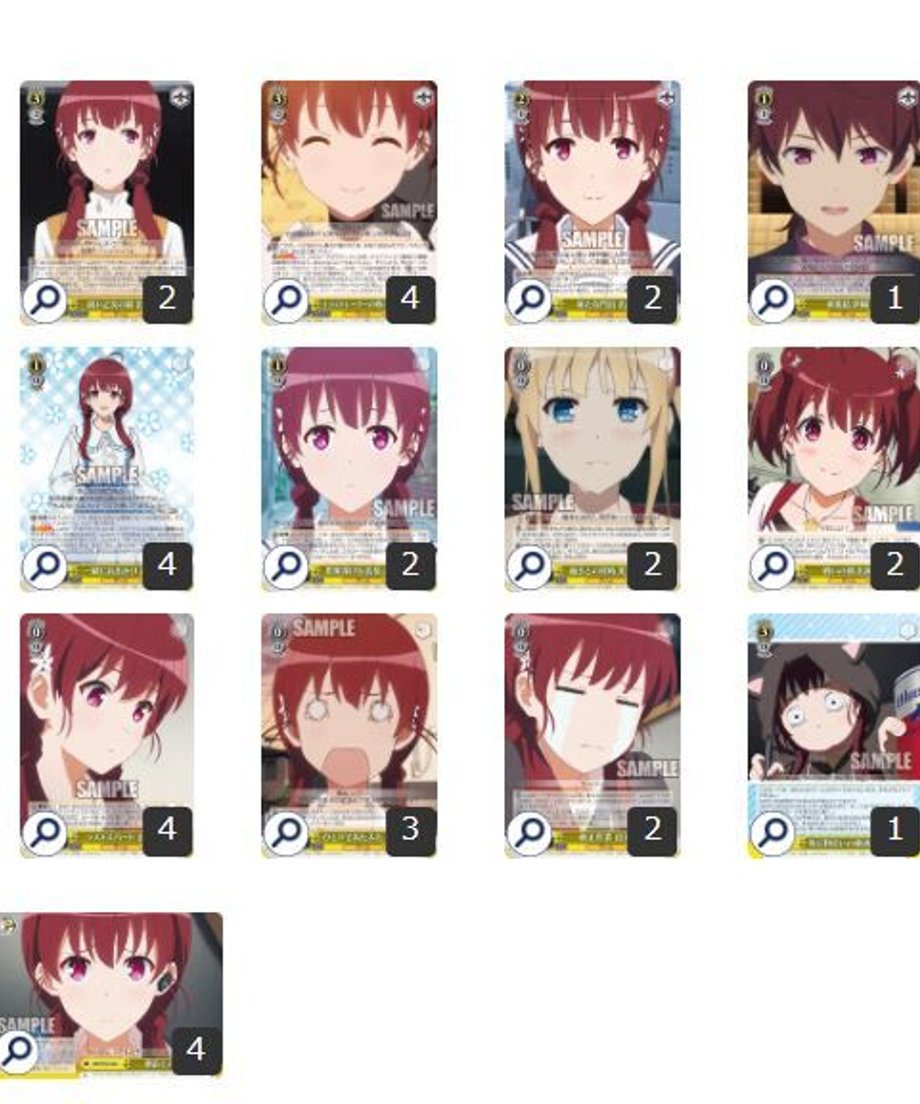The image size is (920, 1104).
Task: Zoom the smiling closed-eyes girl card
Action: coord(286,299)
